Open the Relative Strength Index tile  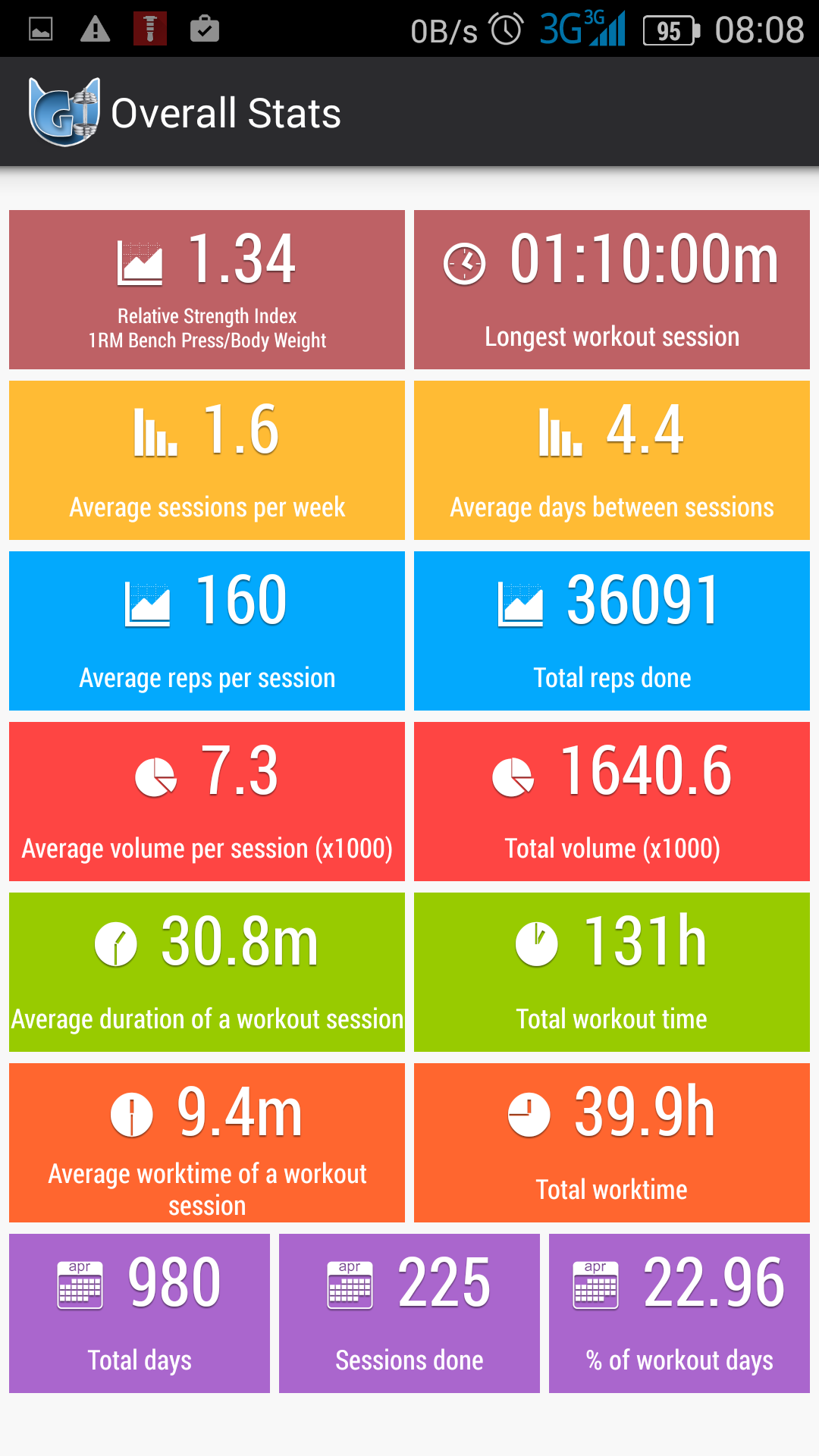pyautogui.click(x=207, y=290)
